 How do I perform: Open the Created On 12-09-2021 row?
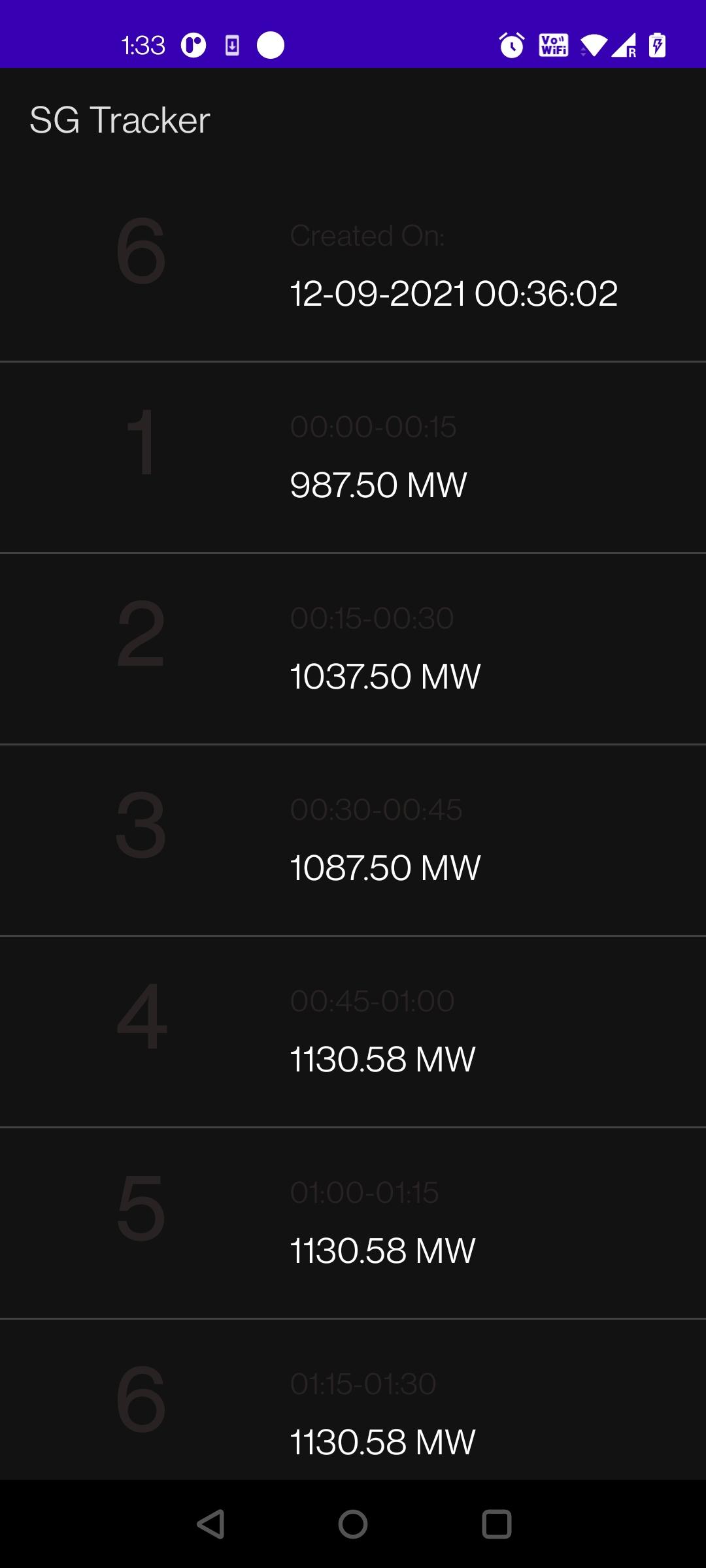[353, 266]
